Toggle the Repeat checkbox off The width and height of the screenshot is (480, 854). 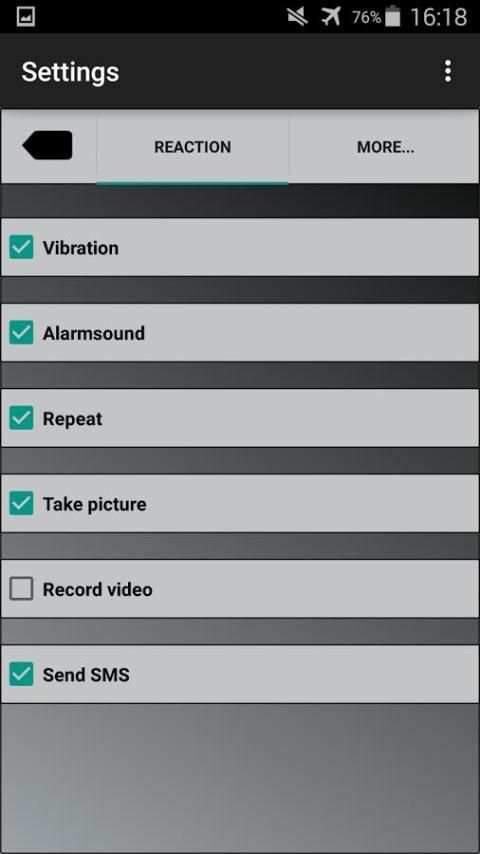pos(22,418)
